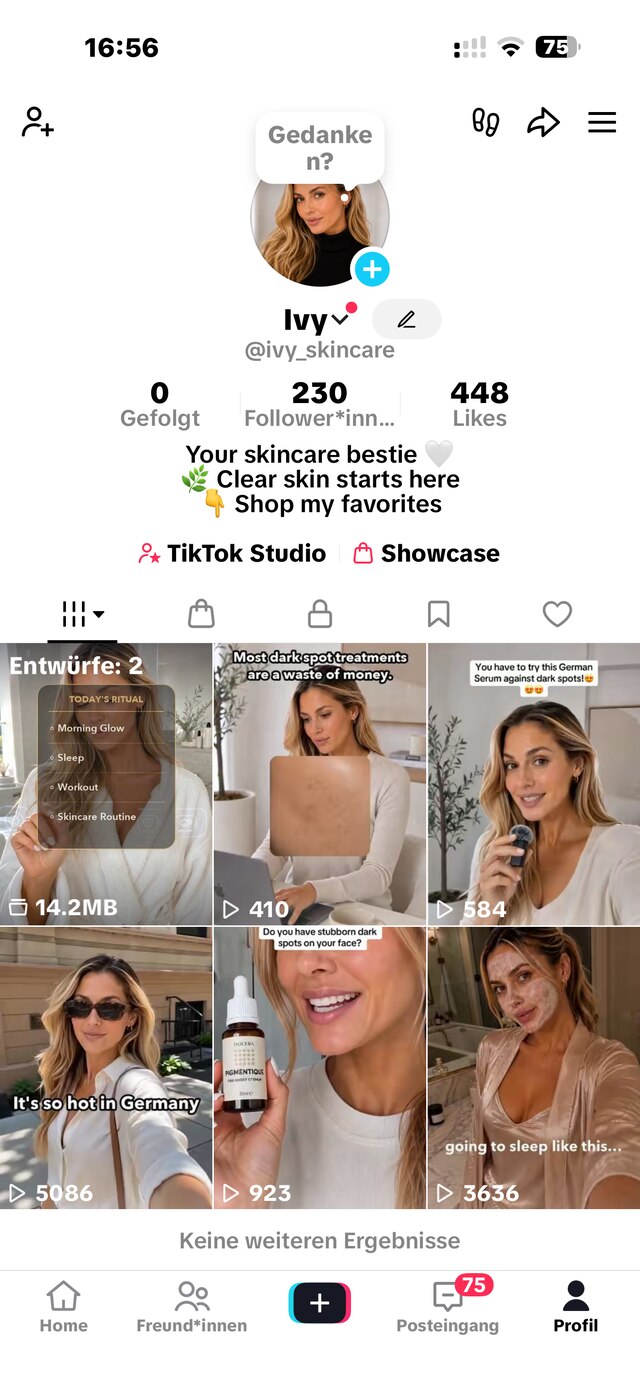Edit profile with the pencil button
Viewport: 640px width, 1391px height.
(x=406, y=319)
